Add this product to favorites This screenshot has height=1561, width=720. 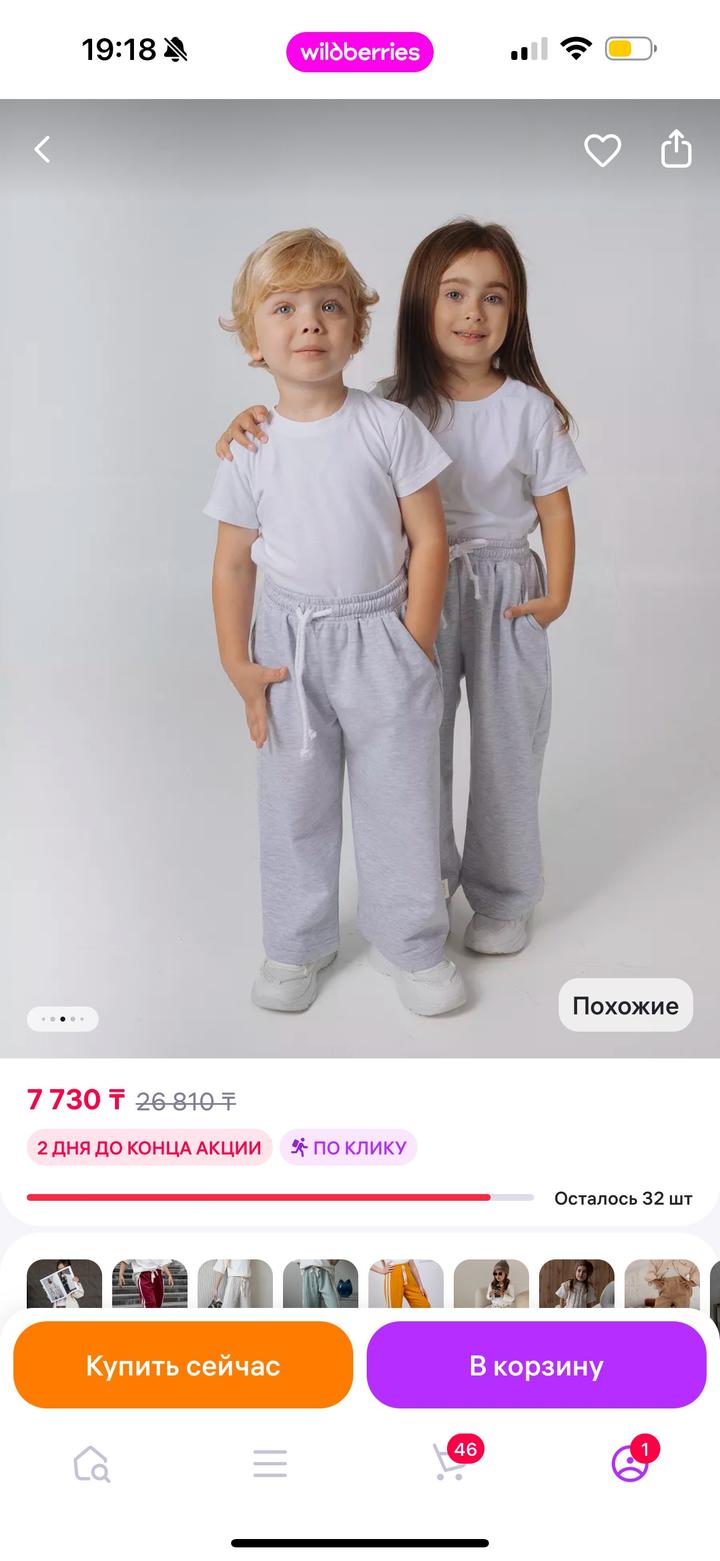(602, 150)
